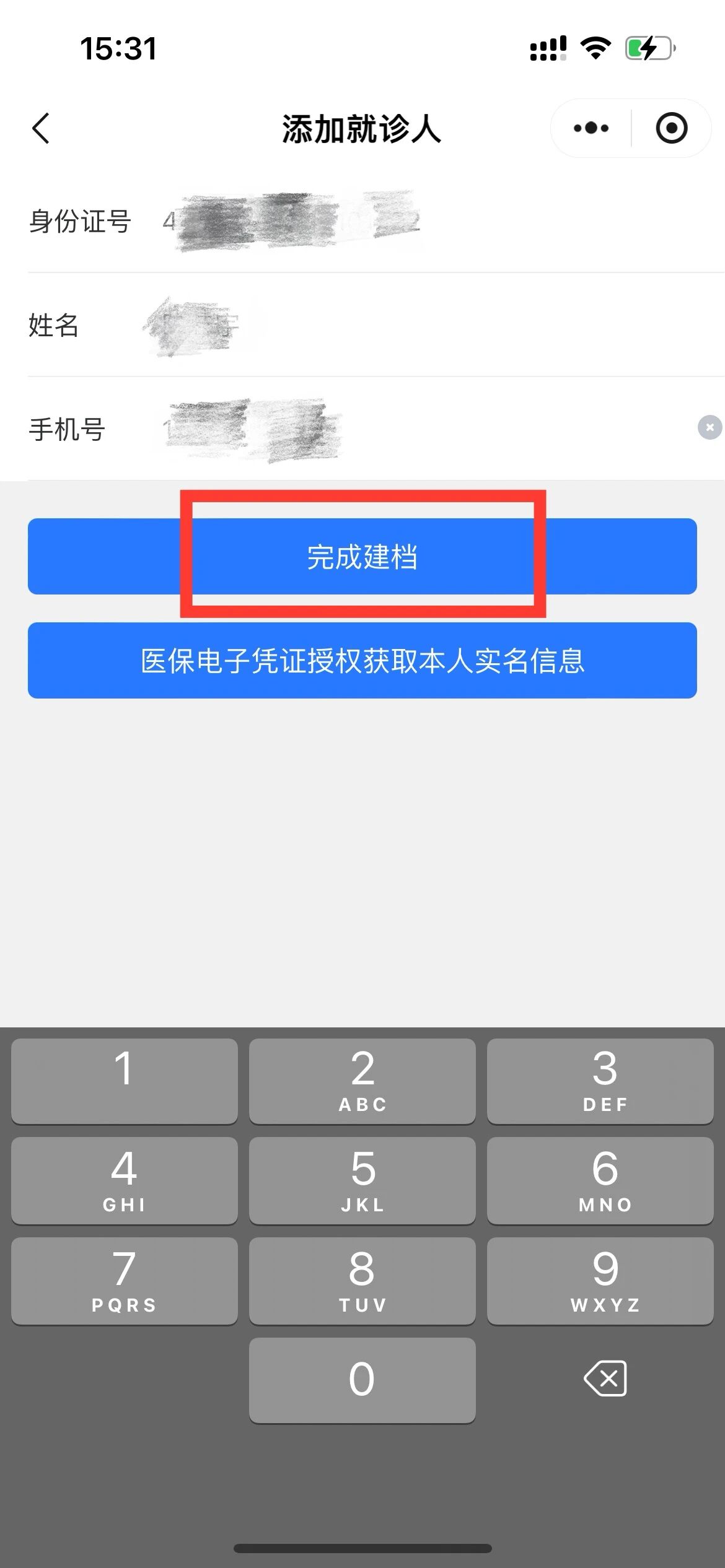The width and height of the screenshot is (725, 1568).
Task: Authorize via 医保电子凭证授权获取本人实名信息
Action: pos(362,660)
